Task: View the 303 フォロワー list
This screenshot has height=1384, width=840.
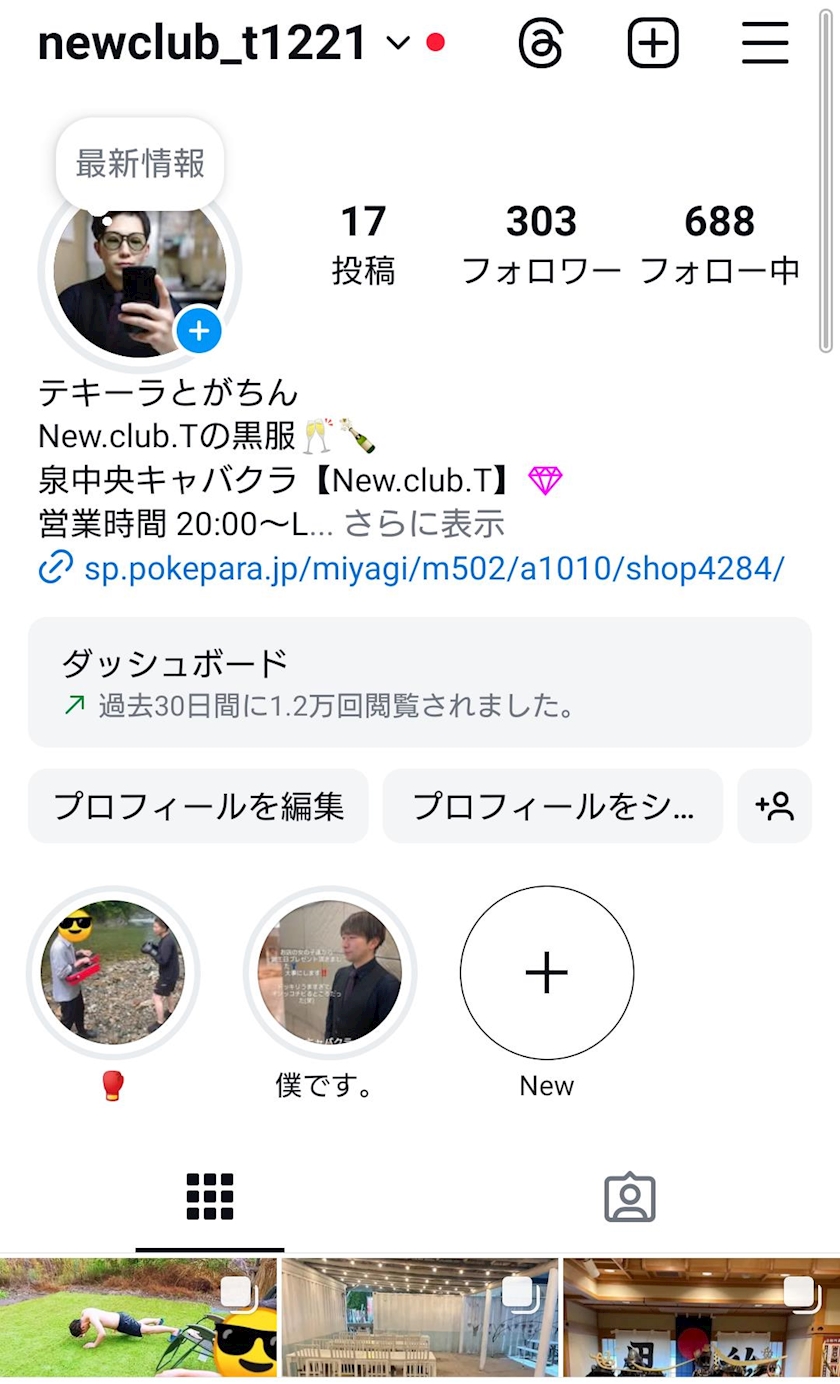Action: click(x=541, y=244)
